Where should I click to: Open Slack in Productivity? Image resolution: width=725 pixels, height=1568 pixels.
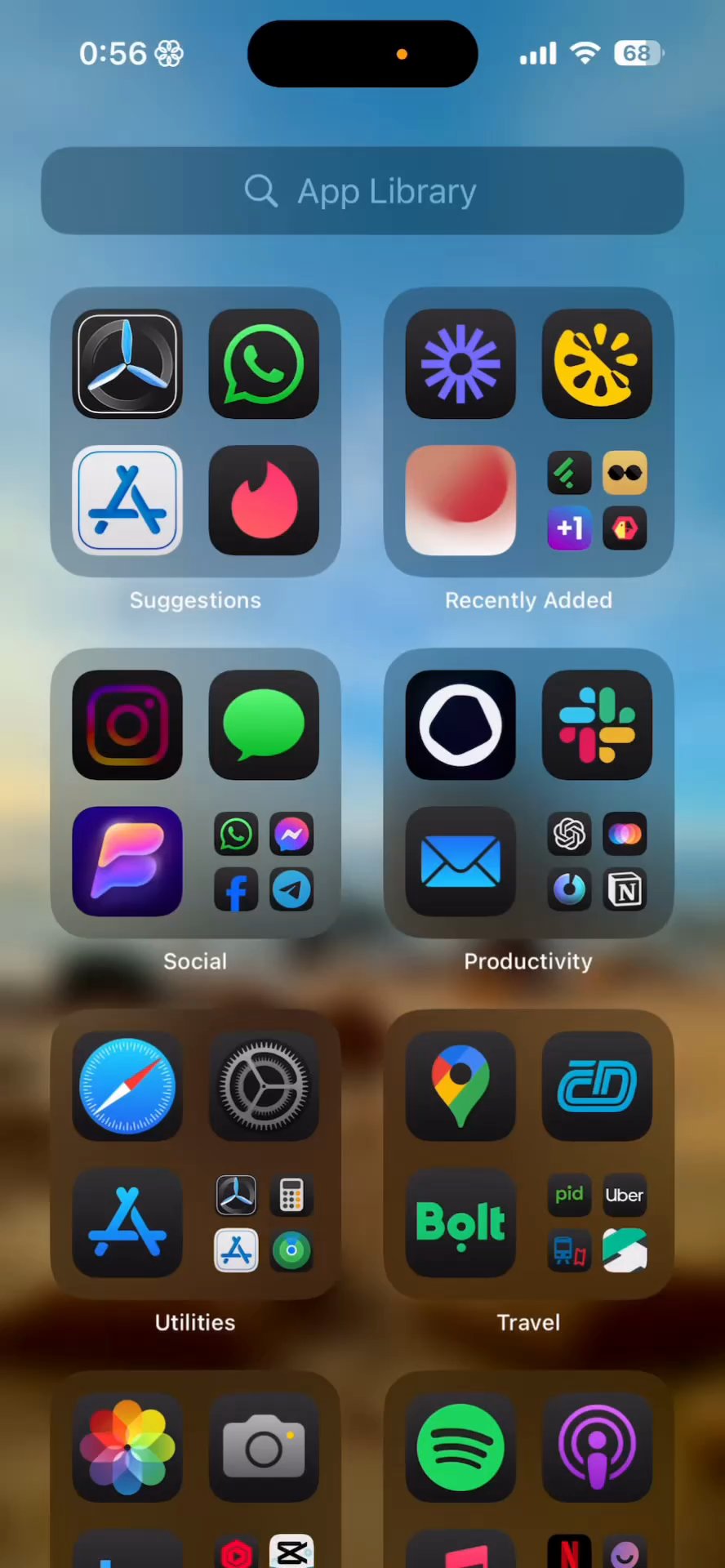597,725
